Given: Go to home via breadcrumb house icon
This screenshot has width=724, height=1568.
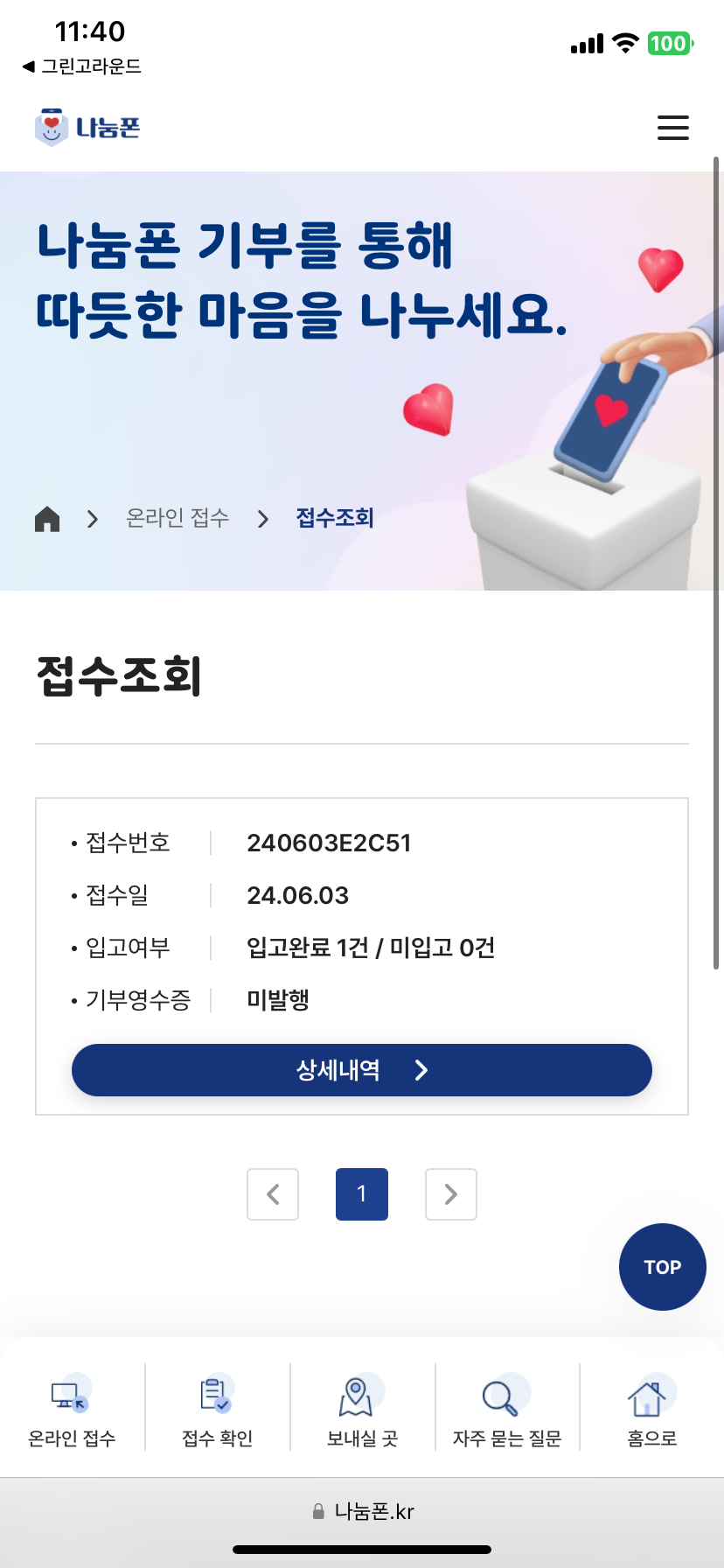Looking at the screenshot, I should point(47,519).
